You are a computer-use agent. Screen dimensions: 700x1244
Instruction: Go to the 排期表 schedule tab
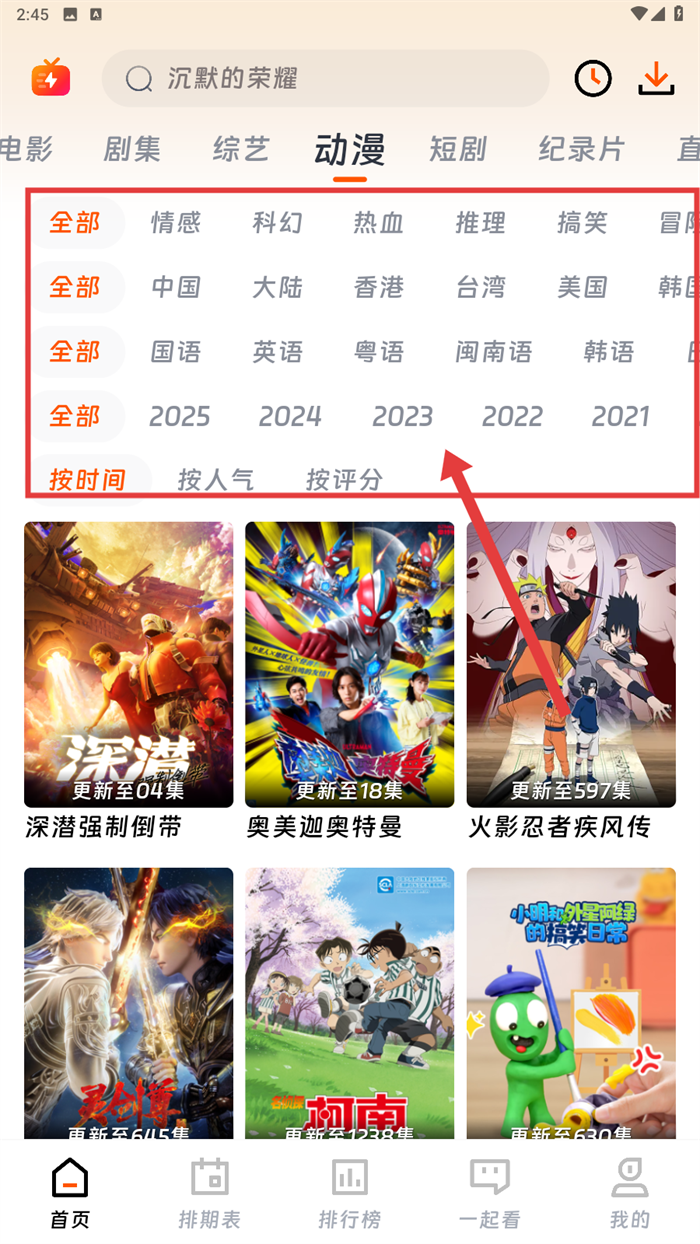click(x=210, y=1193)
